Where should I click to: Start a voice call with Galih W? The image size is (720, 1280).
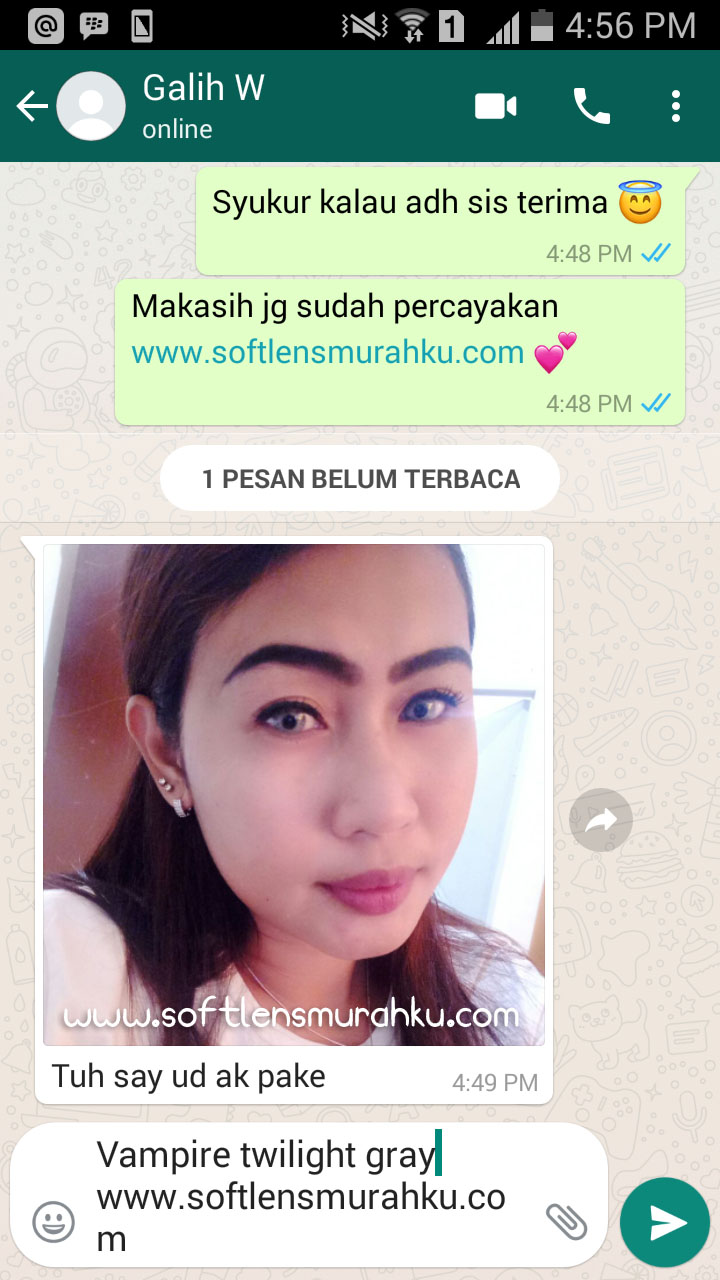[591, 106]
